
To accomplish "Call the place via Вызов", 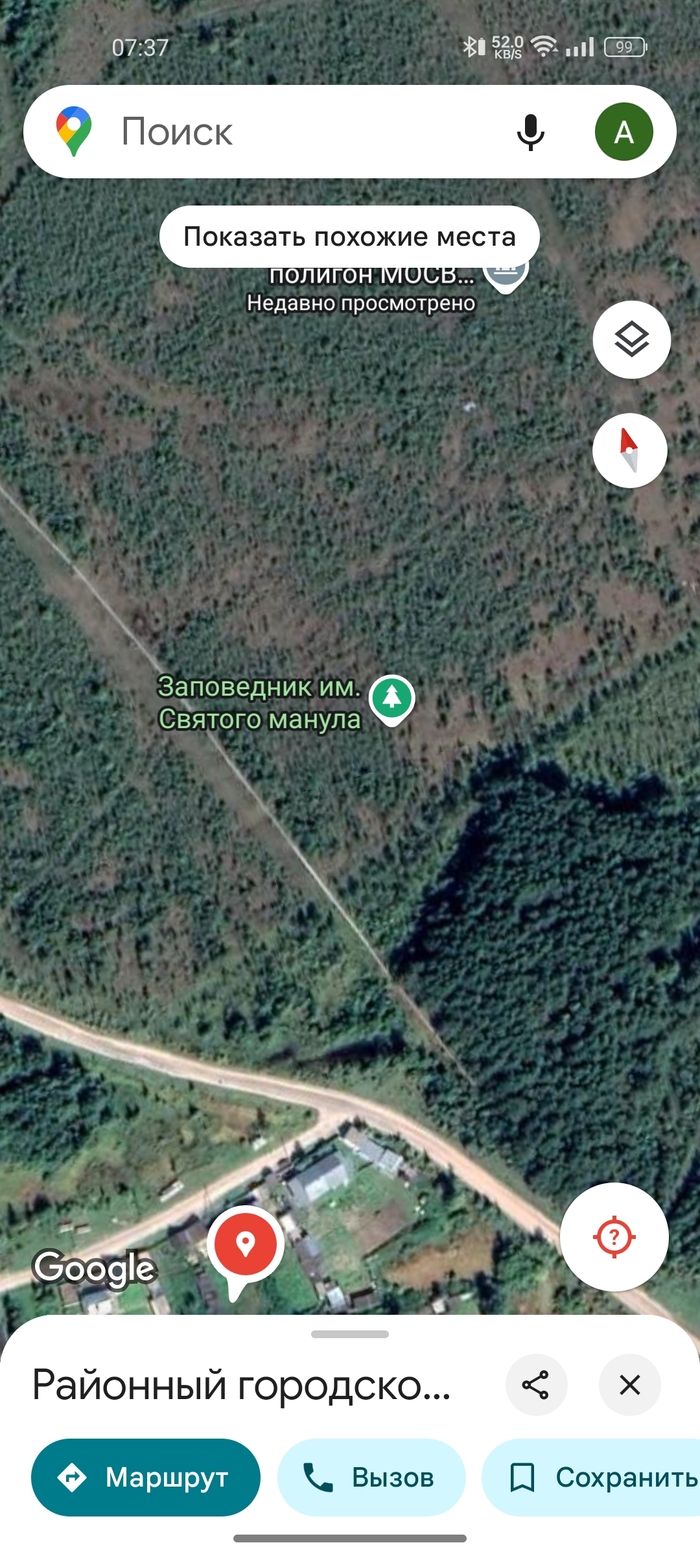I will (371, 1477).
